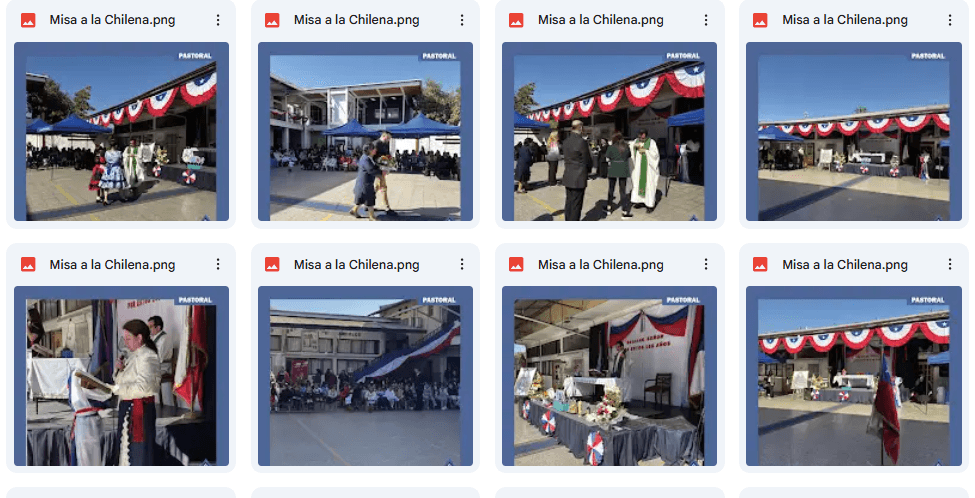Open the wide courtyard photo of the distant decorated stage

pos(853,131)
